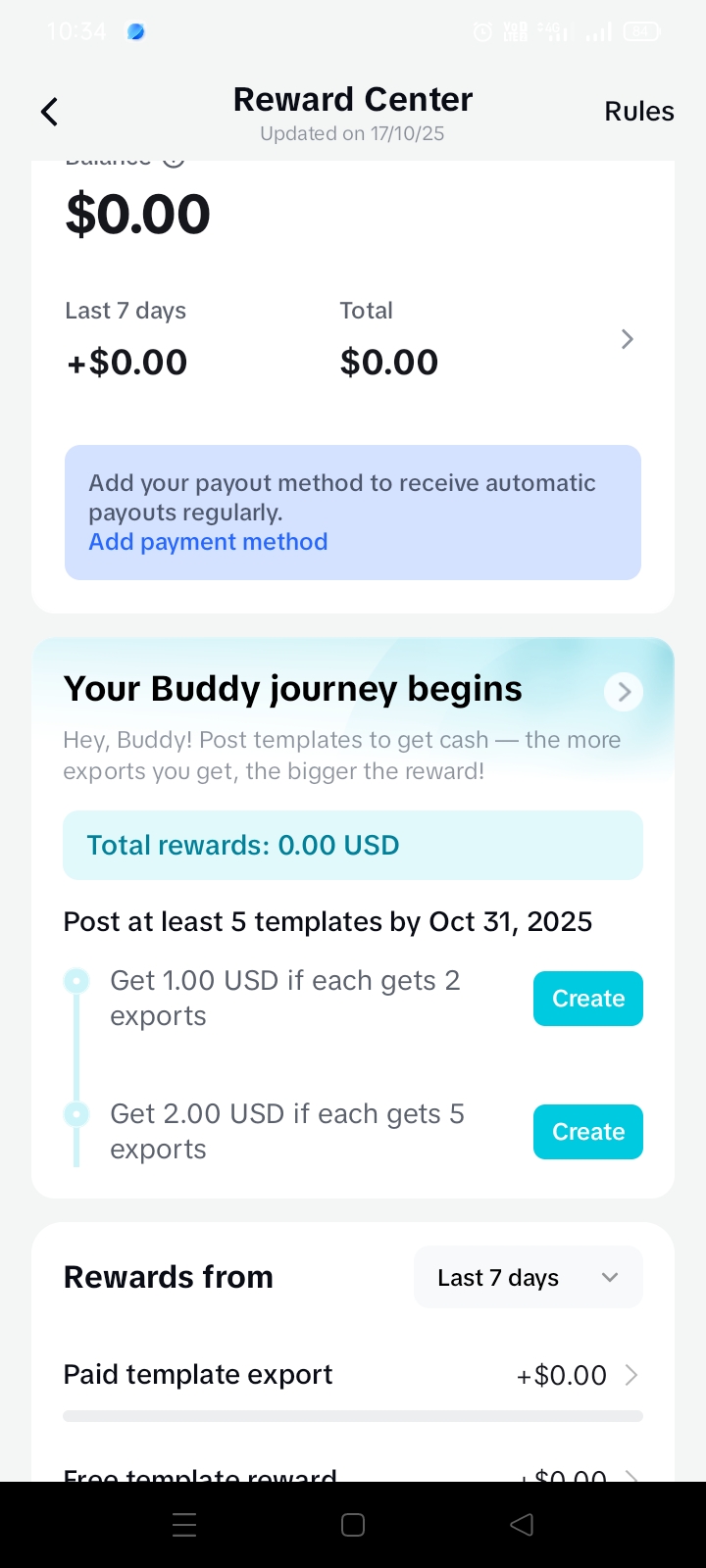Open Buddy journey details arrow
Viewport: 706px width, 1568px height.
624,691
